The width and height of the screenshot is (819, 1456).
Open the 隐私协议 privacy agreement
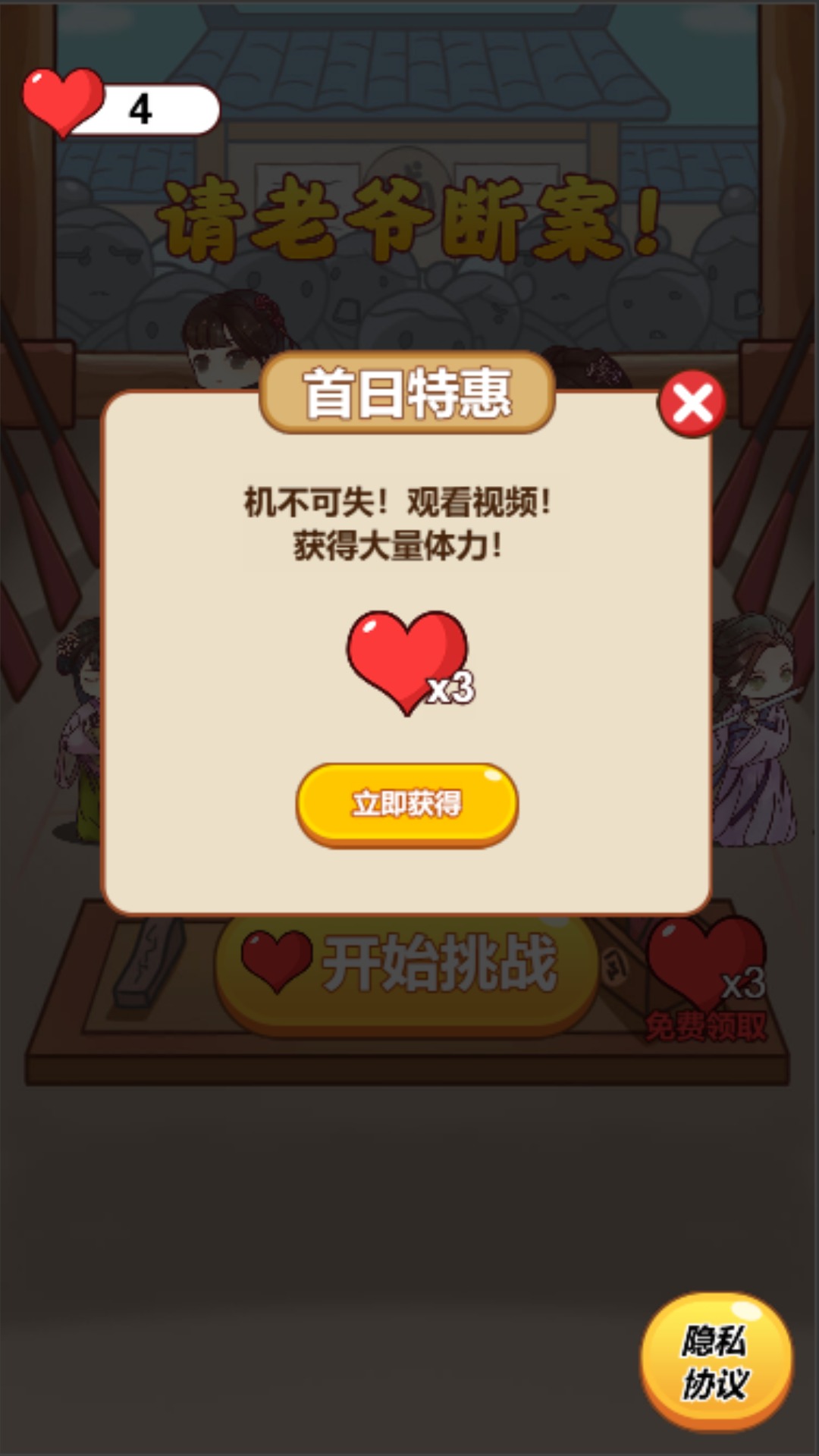pos(716,1362)
